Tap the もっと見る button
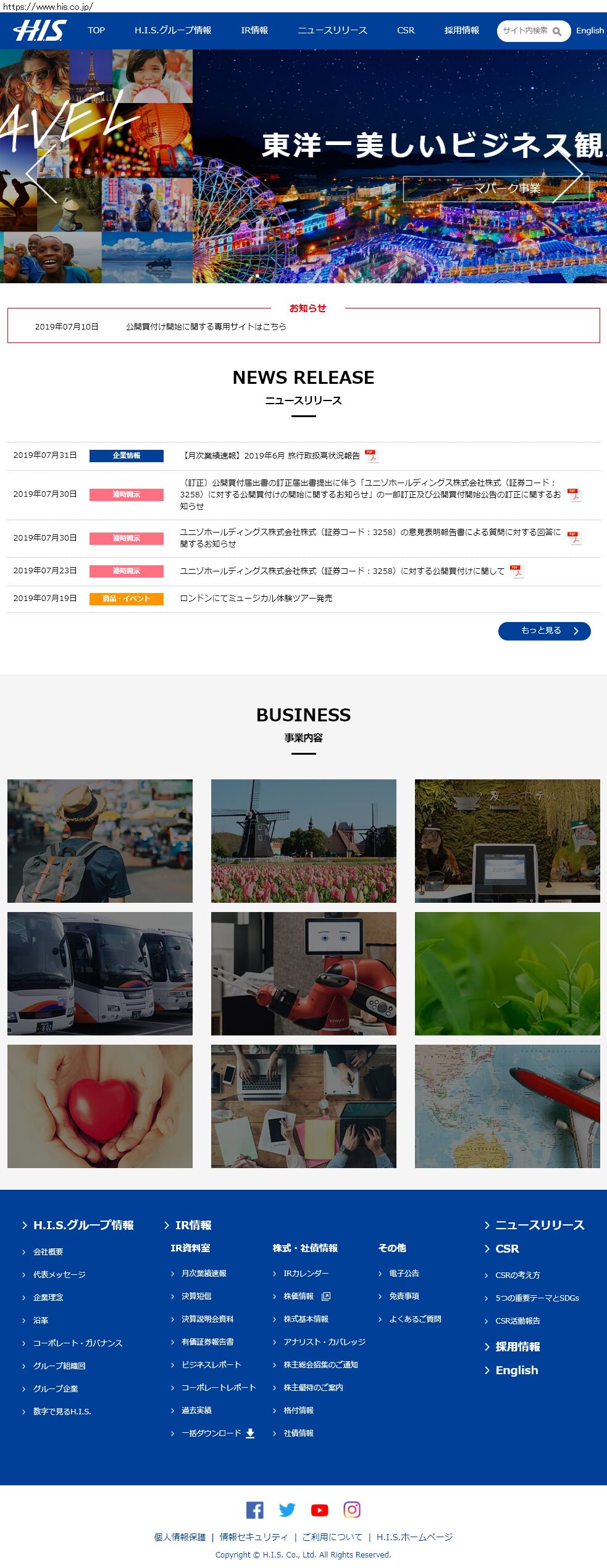The height and width of the screenshot is (1568, 607). [x=544, y=631]
